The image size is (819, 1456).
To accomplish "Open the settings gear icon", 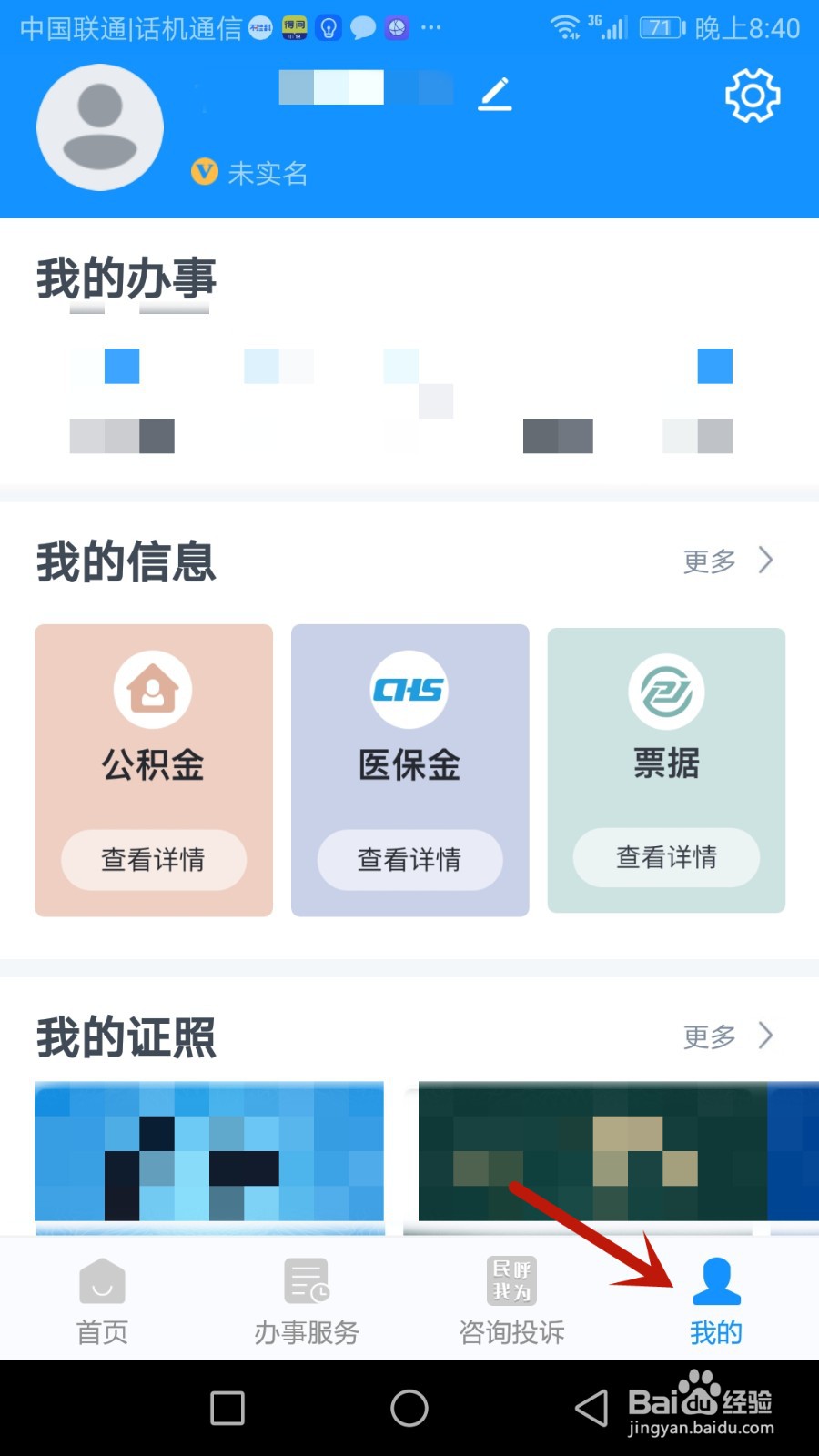I will point(753,96).
